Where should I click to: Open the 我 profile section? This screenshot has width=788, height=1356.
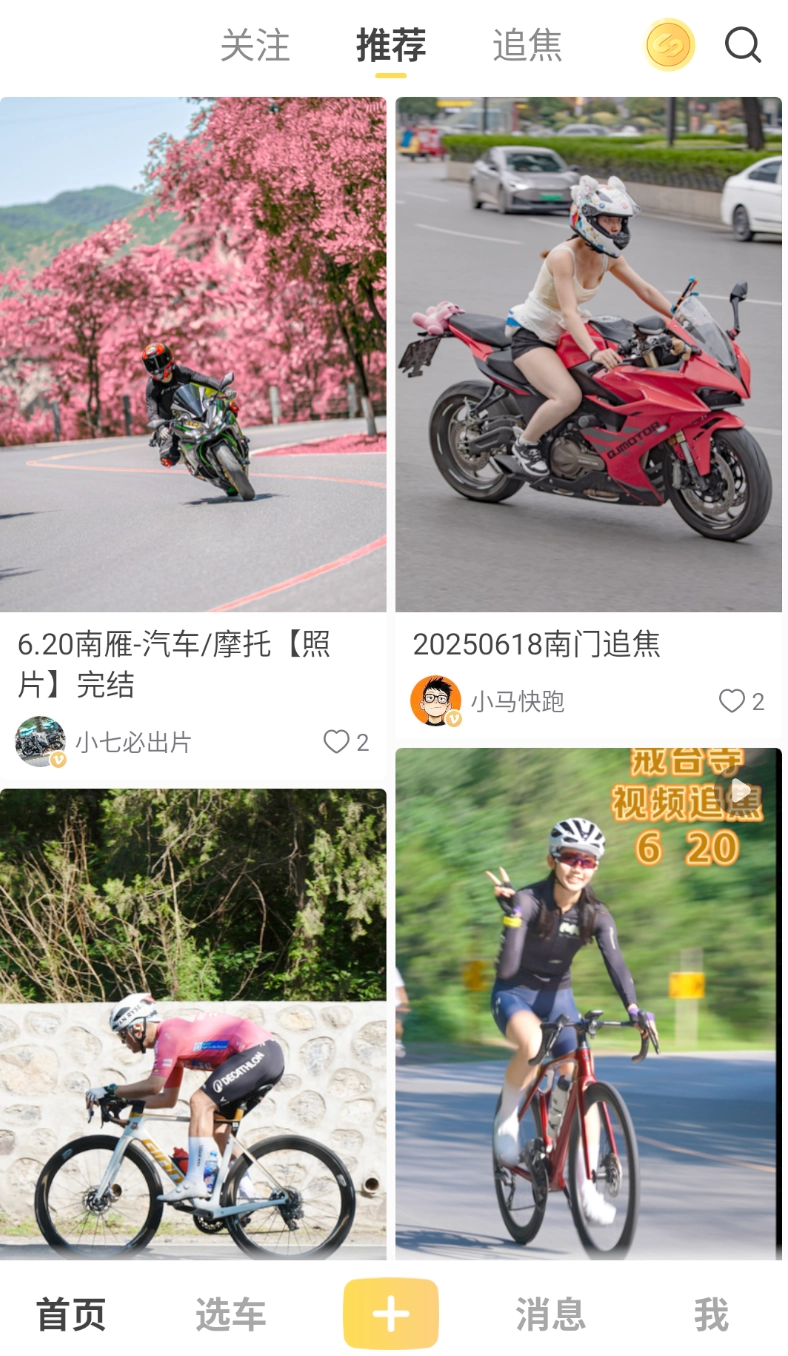(711, 1315)
